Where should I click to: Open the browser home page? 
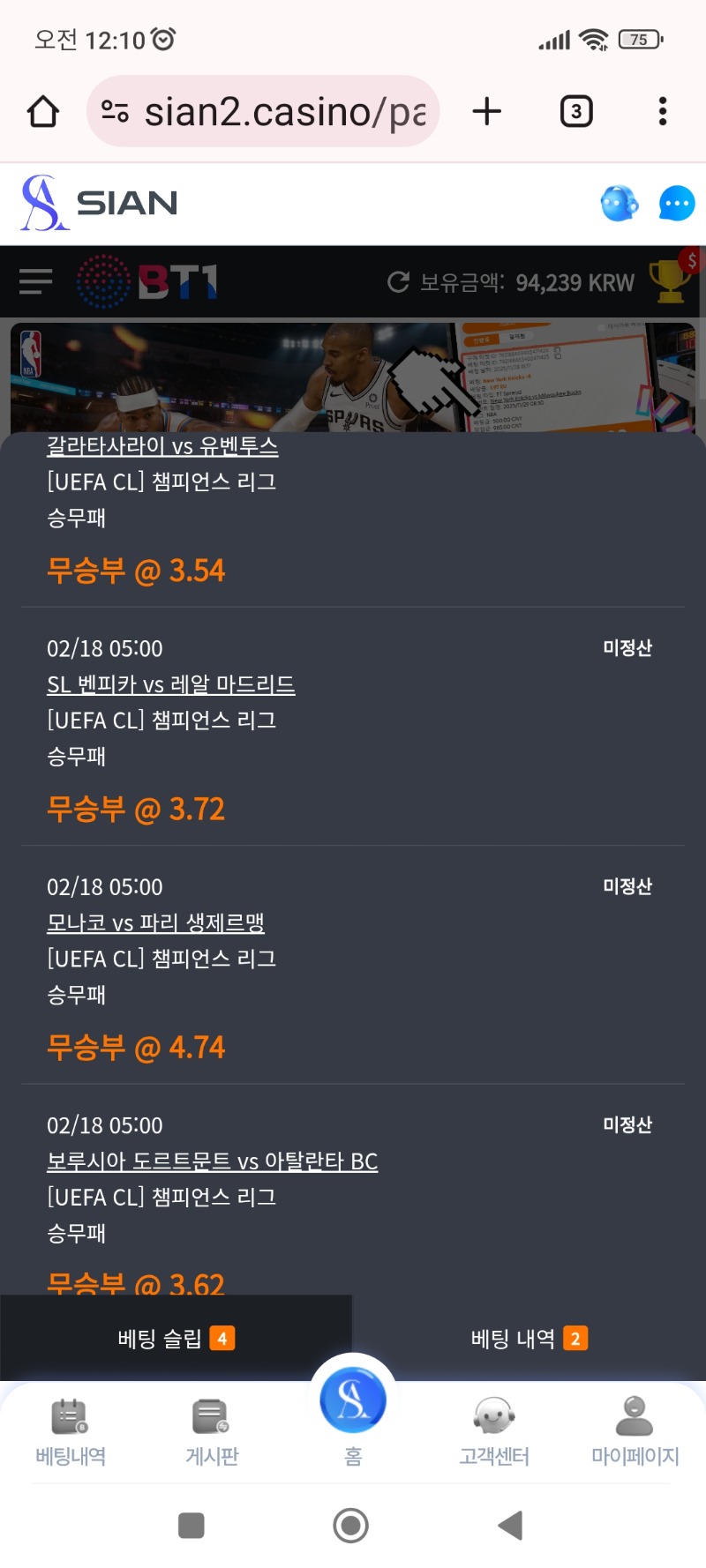[43, 112]
